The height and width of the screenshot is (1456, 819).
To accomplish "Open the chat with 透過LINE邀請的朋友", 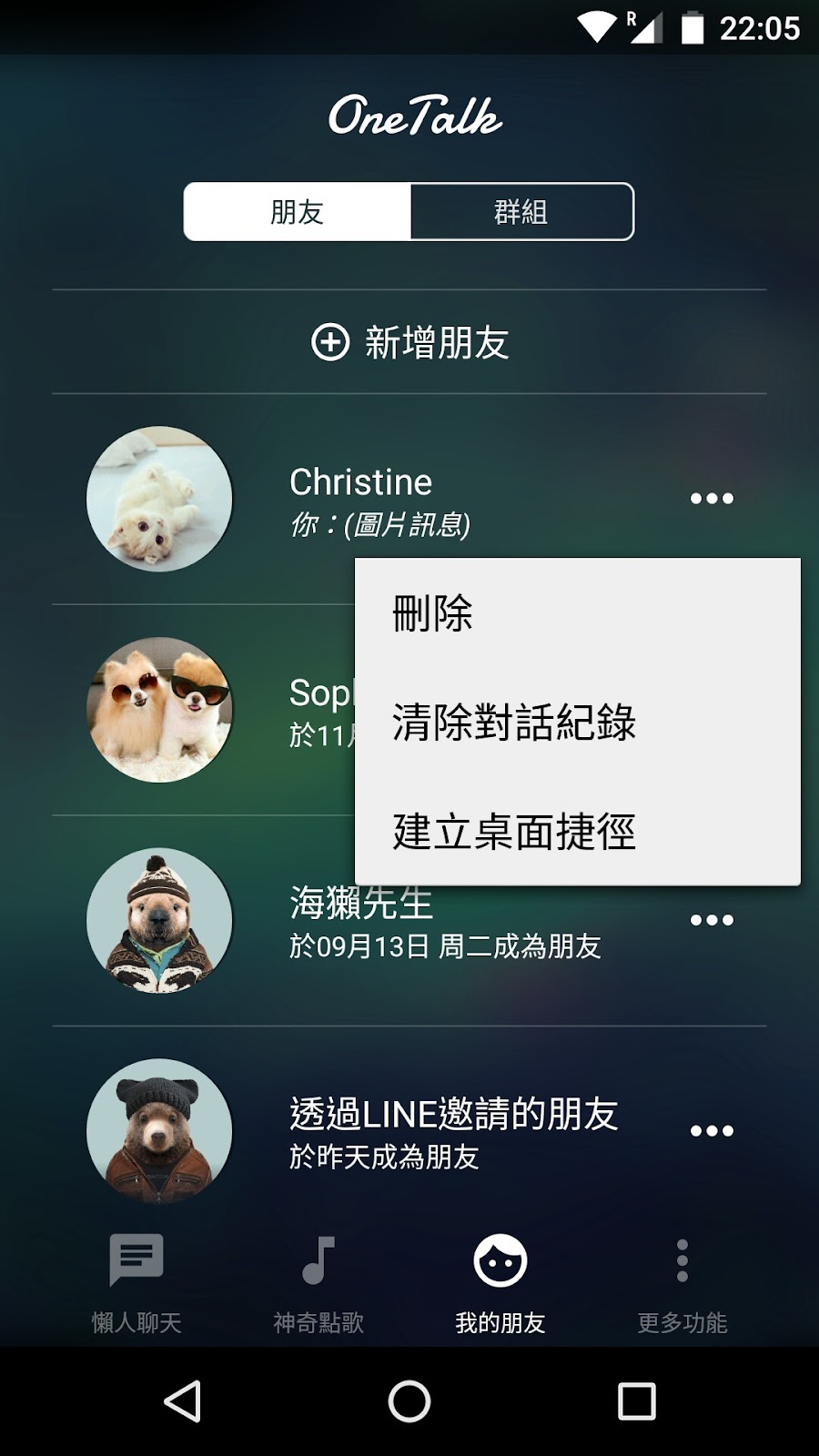I will [453, 1131].
